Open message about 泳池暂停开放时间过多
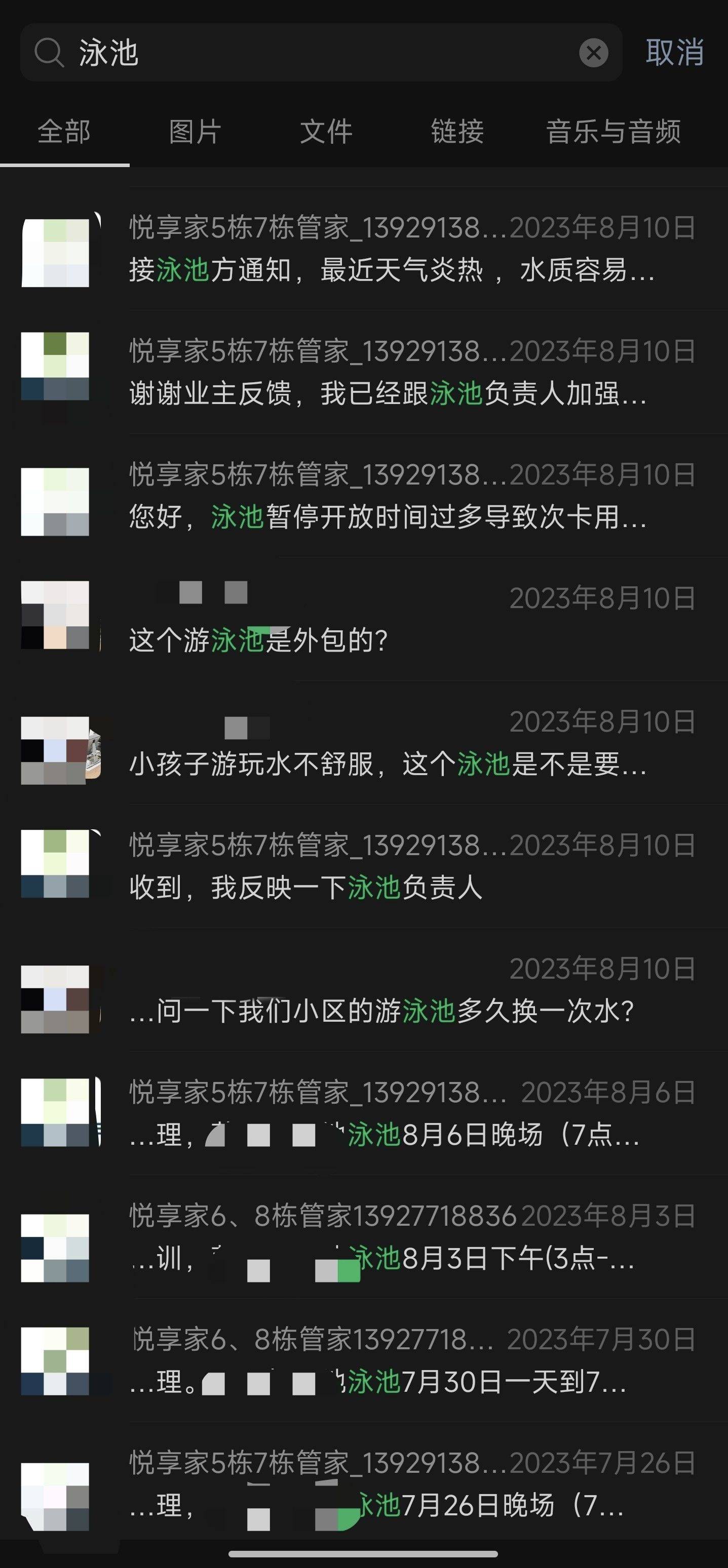 tap(364, 496)
